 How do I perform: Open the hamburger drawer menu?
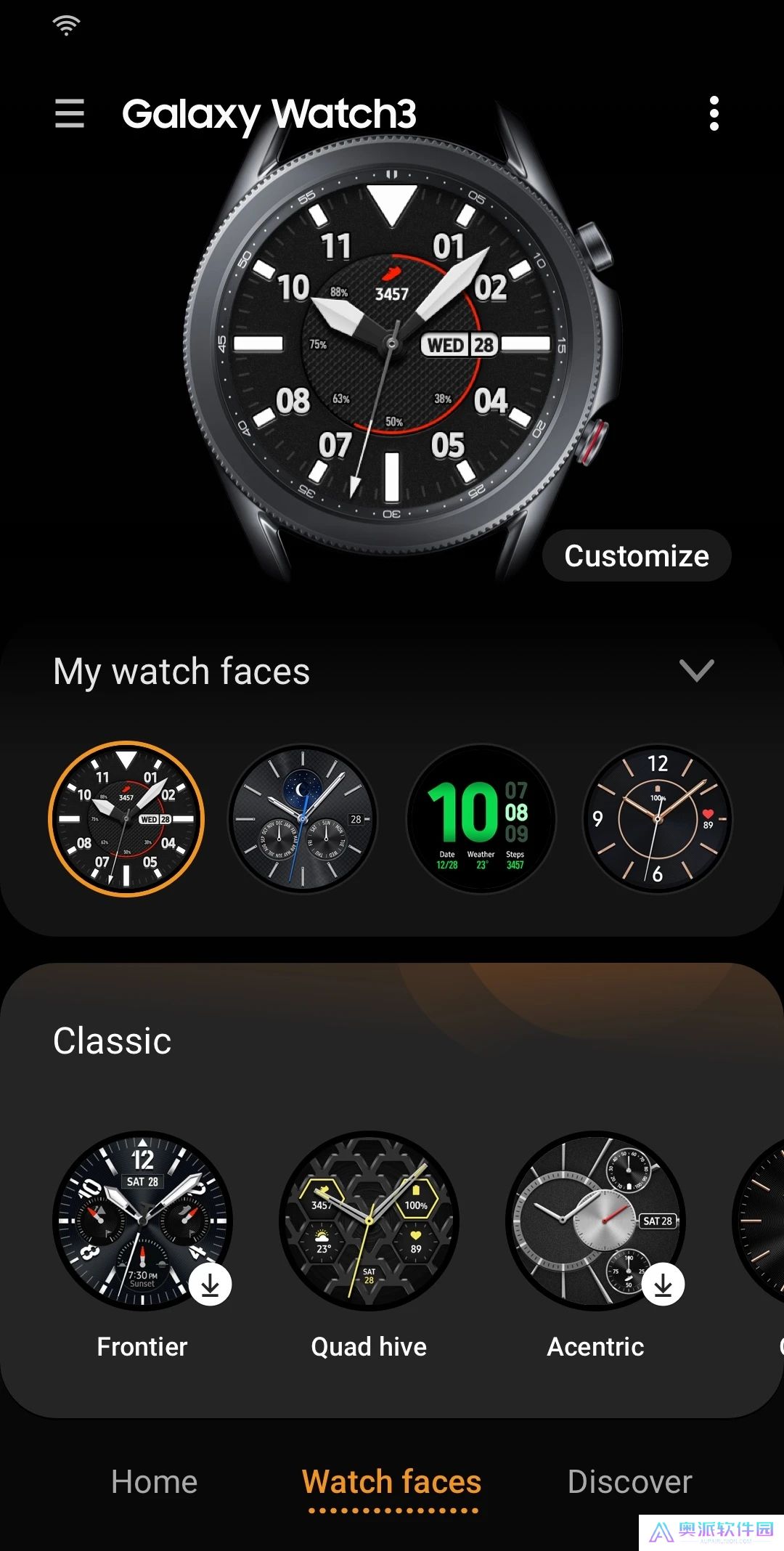point(70,114)
